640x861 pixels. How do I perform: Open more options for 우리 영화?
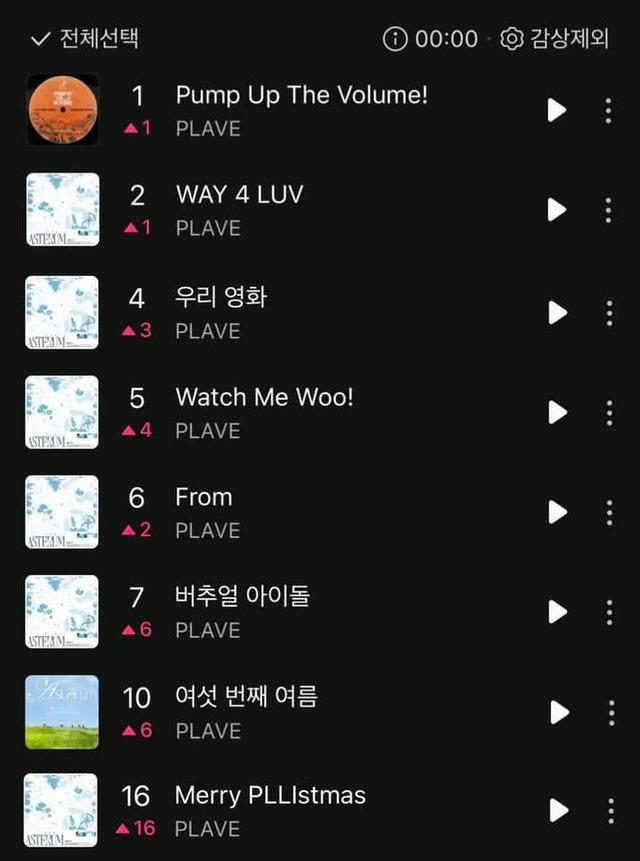(x=608, y=313)
